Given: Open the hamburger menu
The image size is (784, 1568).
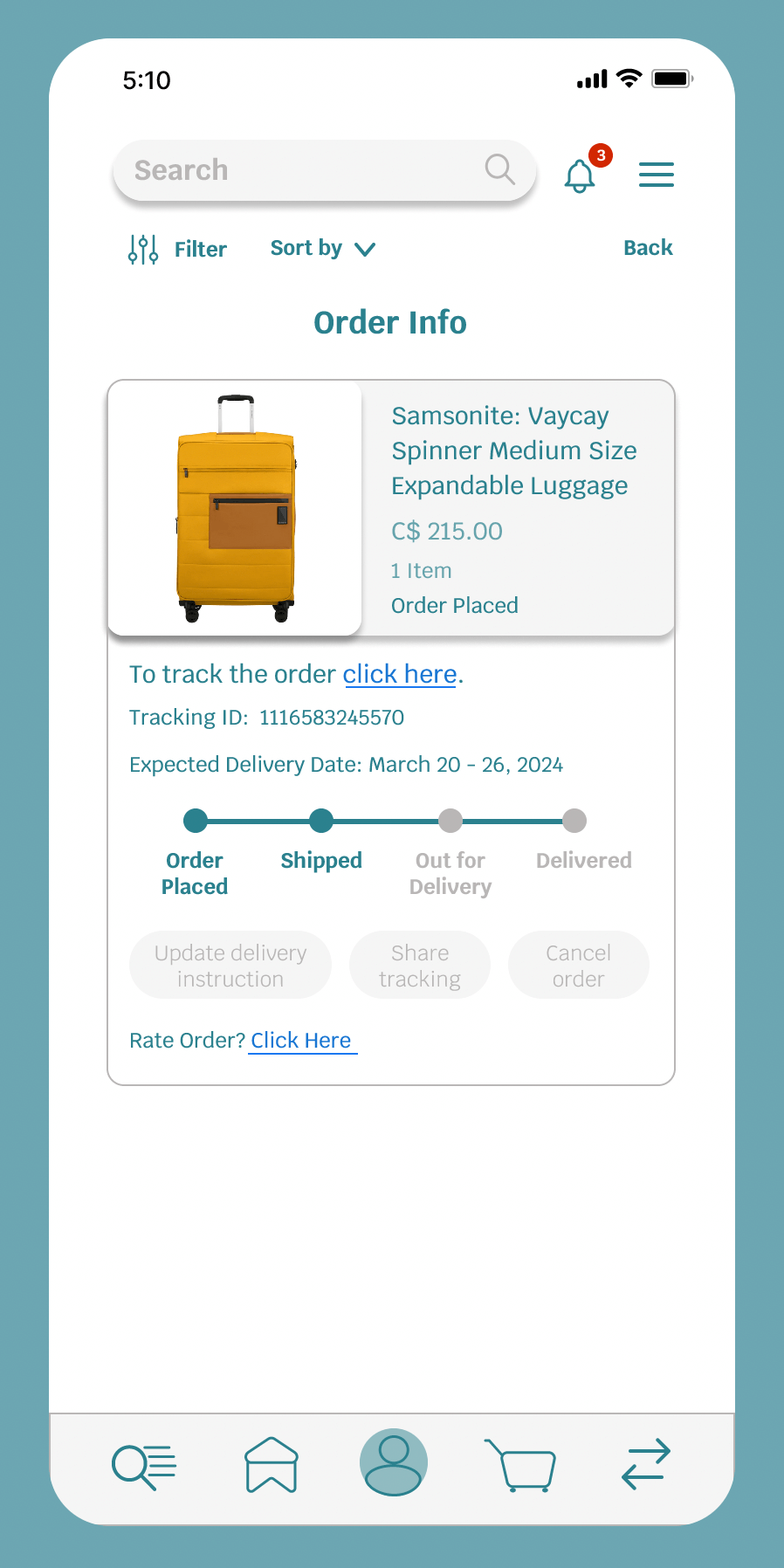Looking at the screenshot, I should [x=656, y=175].
